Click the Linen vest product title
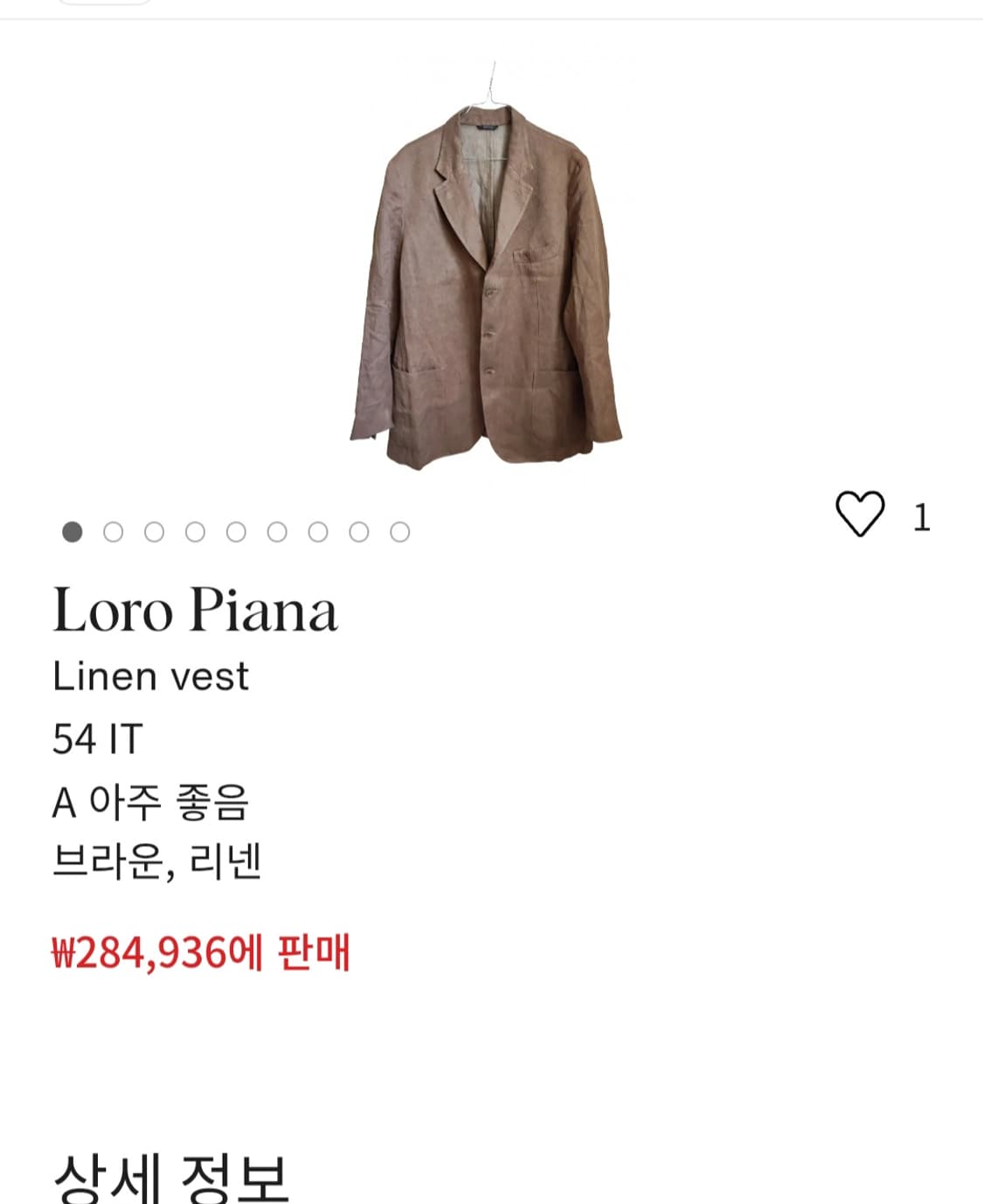Viewport: 983px width, 1204px height. tap(151, 675)
